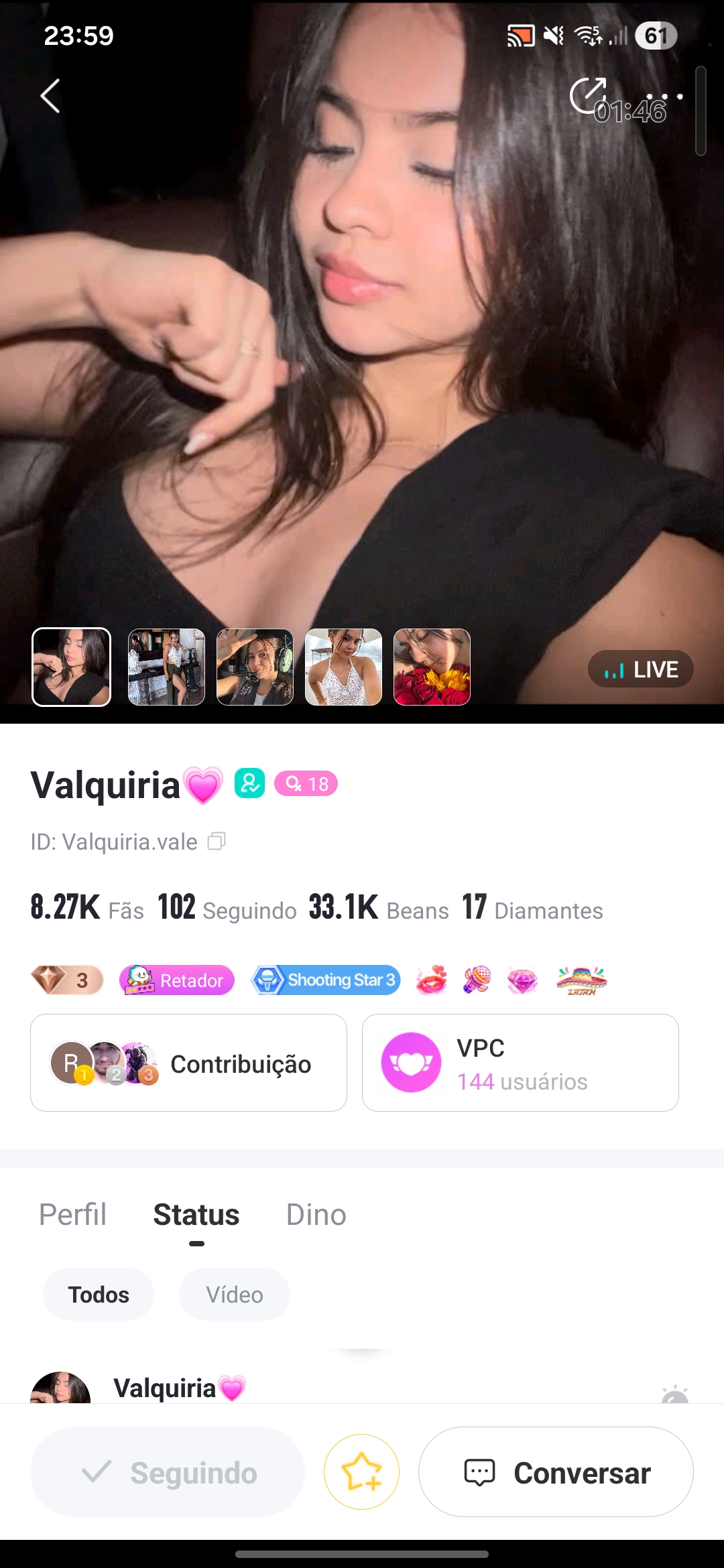The height and width of the screenshot is (1568, 724).
Task: Switch to the Perfil tab
Action: click(72, 1214)
